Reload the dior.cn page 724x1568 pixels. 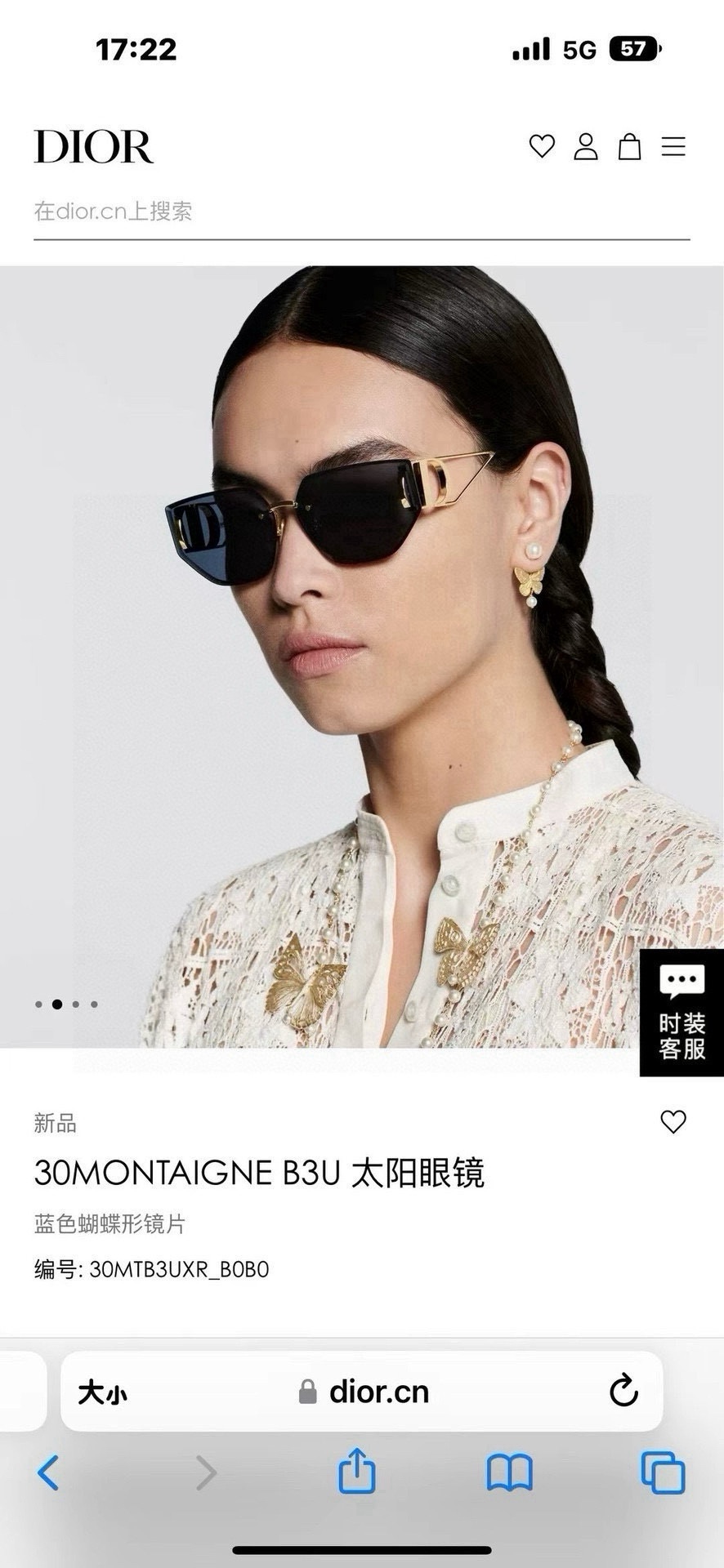pos(623,1391)
